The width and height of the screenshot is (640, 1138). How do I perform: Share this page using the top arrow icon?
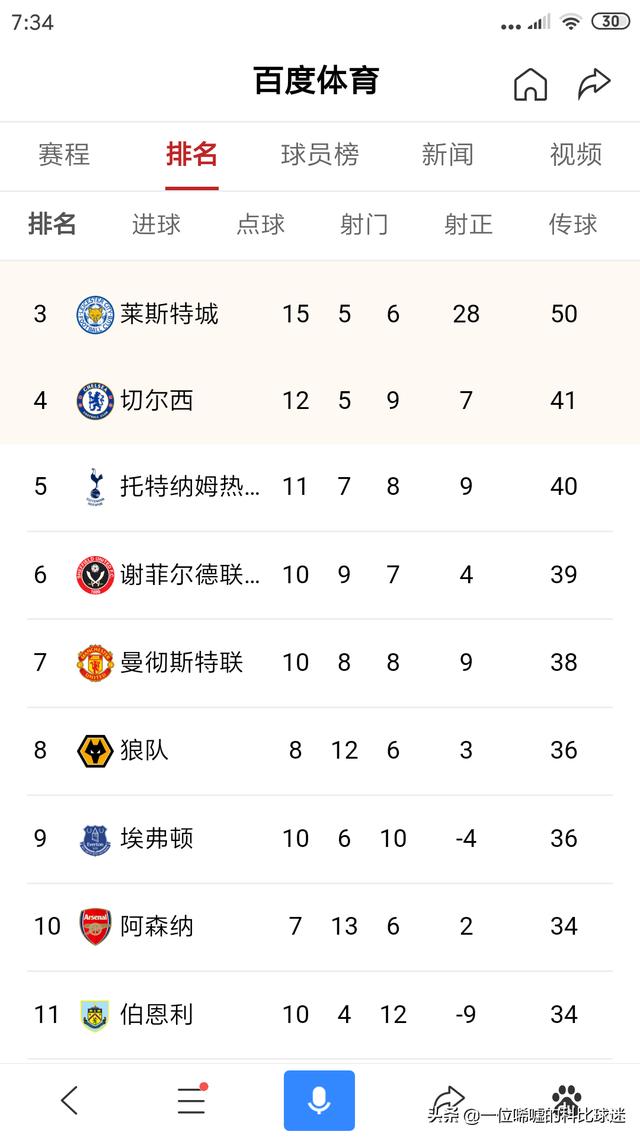pyautogui.click(x=594, y=83)
